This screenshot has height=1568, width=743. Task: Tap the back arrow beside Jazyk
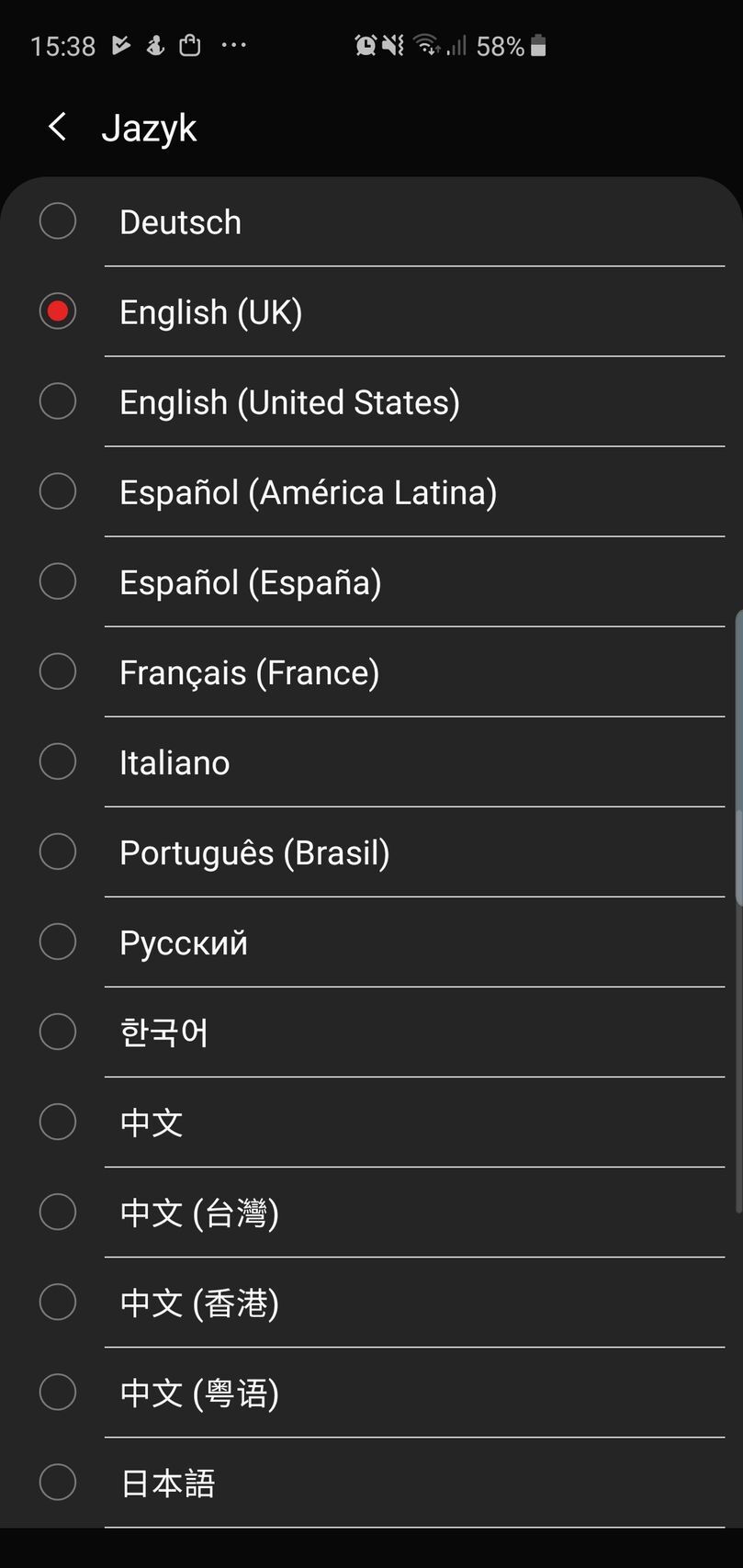coord(57,127)
